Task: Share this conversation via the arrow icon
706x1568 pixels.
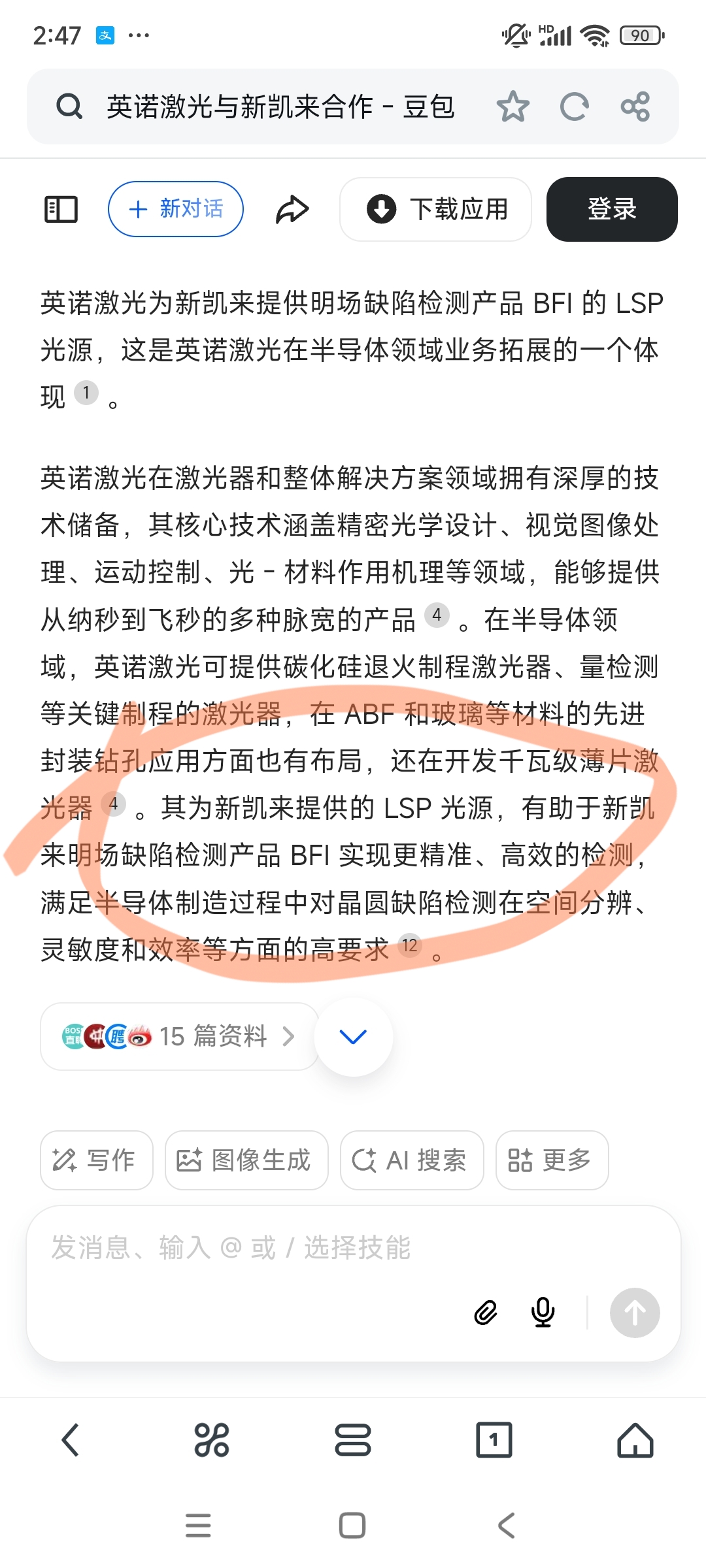Action: 292,210
